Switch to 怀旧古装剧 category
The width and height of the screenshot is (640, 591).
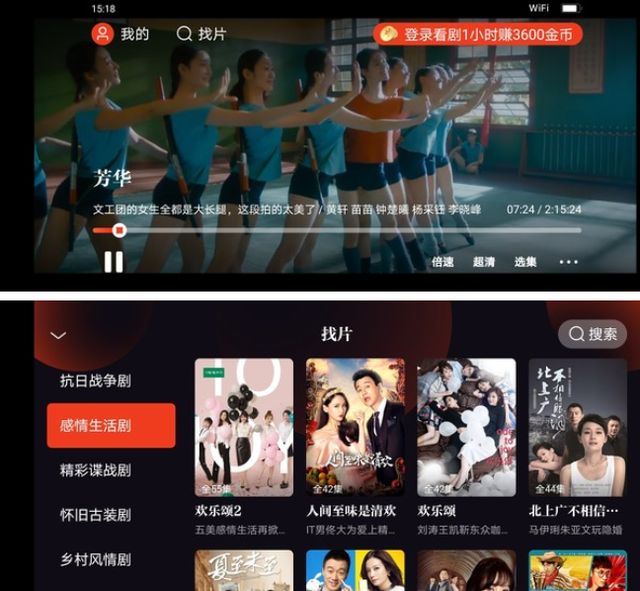pyautogui.click(x=96, y=515)
